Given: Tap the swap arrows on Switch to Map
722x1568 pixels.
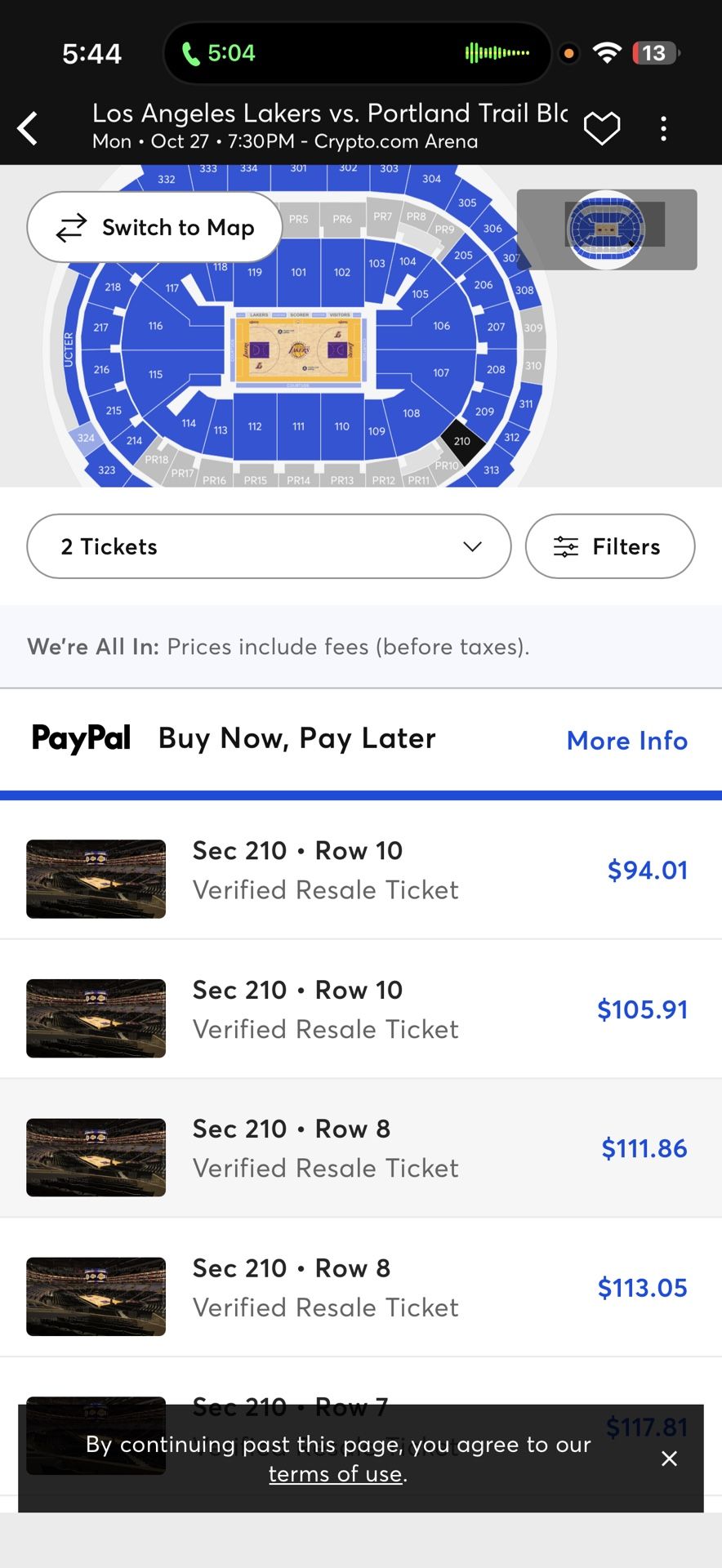Looking at the screenshot, I should click(x=70, y=228).
